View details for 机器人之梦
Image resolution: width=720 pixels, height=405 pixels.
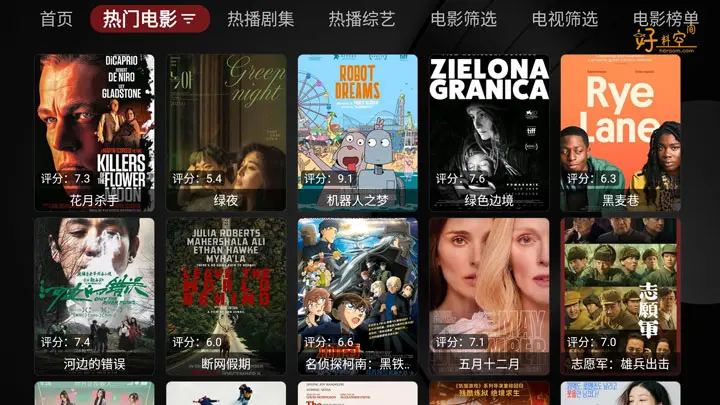(x=357, y=131)
